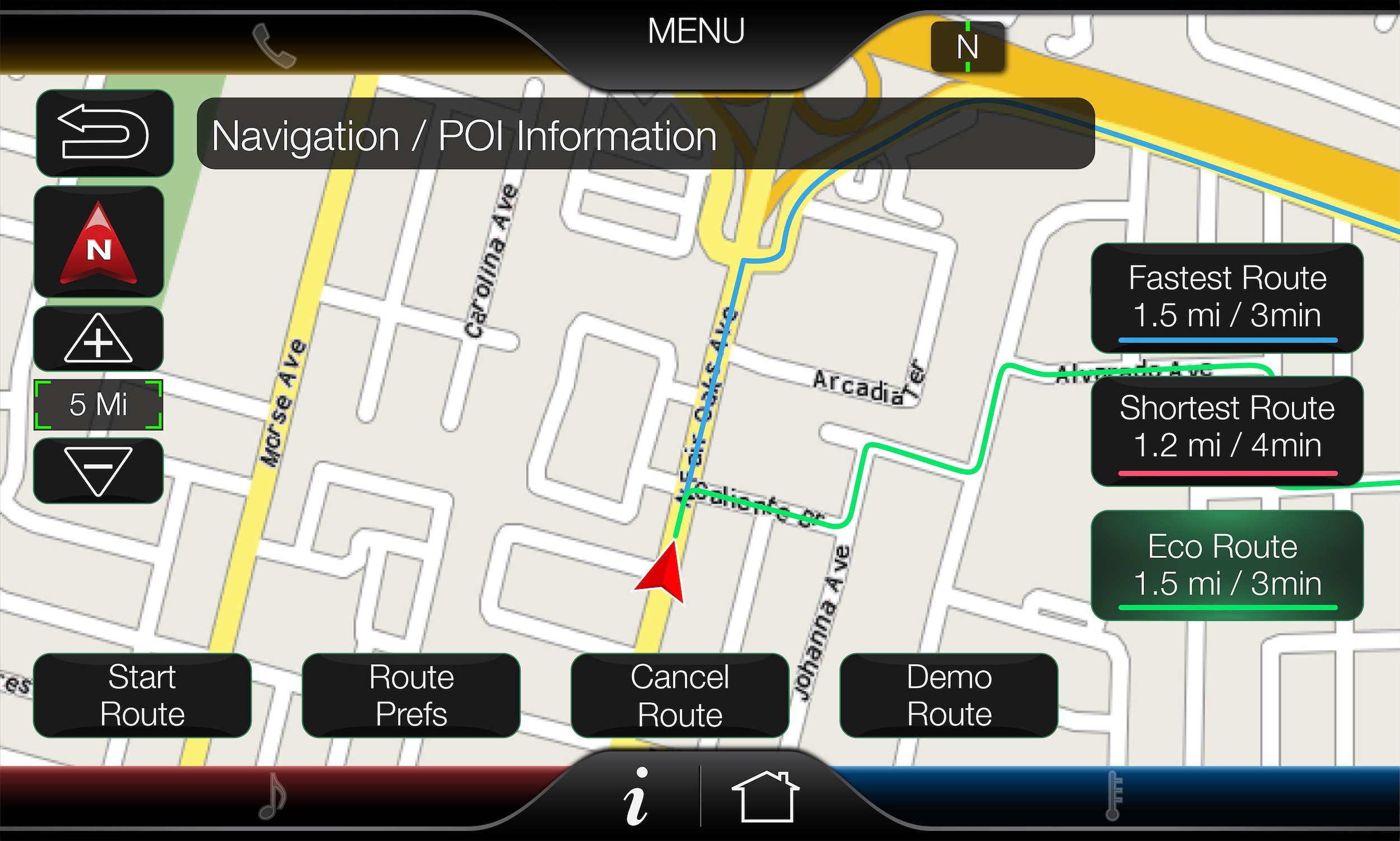Open the thermometer climate corner
1400x841 pixels.
[1113, 795]
